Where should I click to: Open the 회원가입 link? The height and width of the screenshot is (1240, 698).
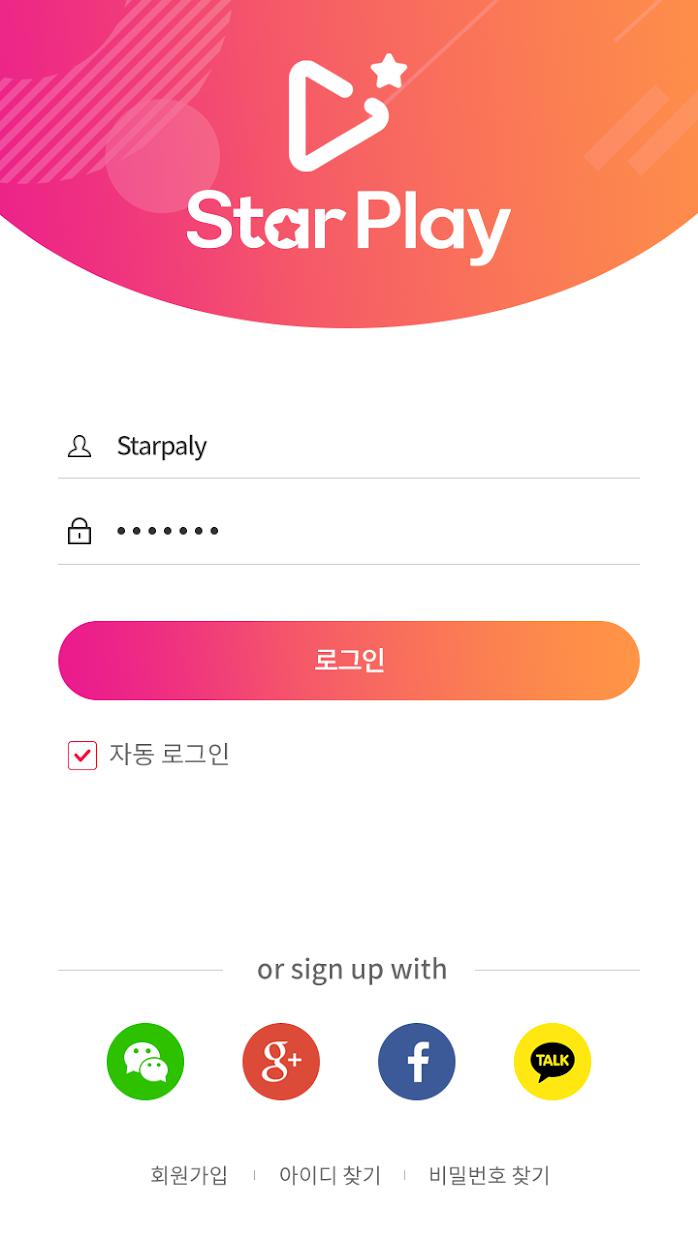189,1175
